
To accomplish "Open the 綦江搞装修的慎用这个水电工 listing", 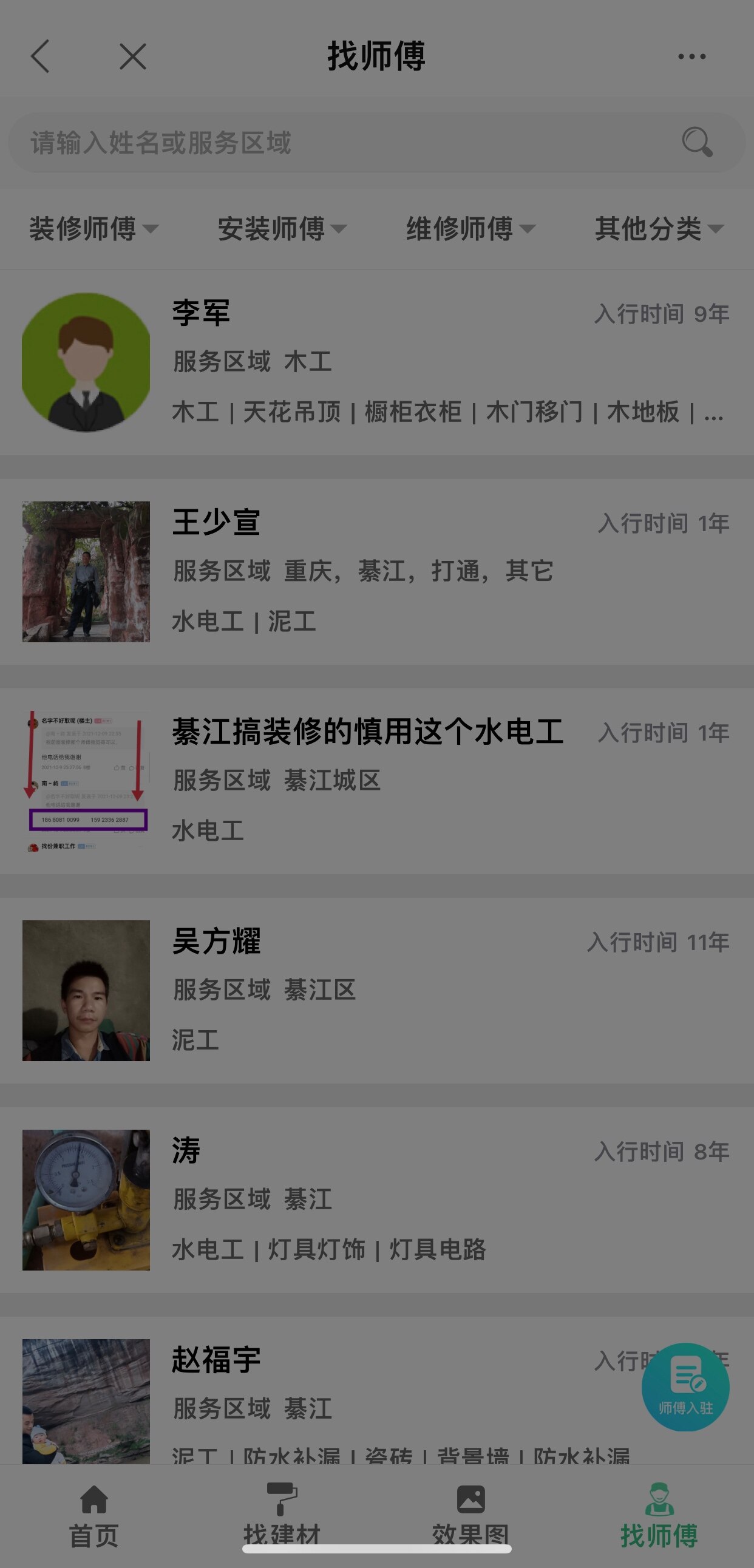I will 376,781.
